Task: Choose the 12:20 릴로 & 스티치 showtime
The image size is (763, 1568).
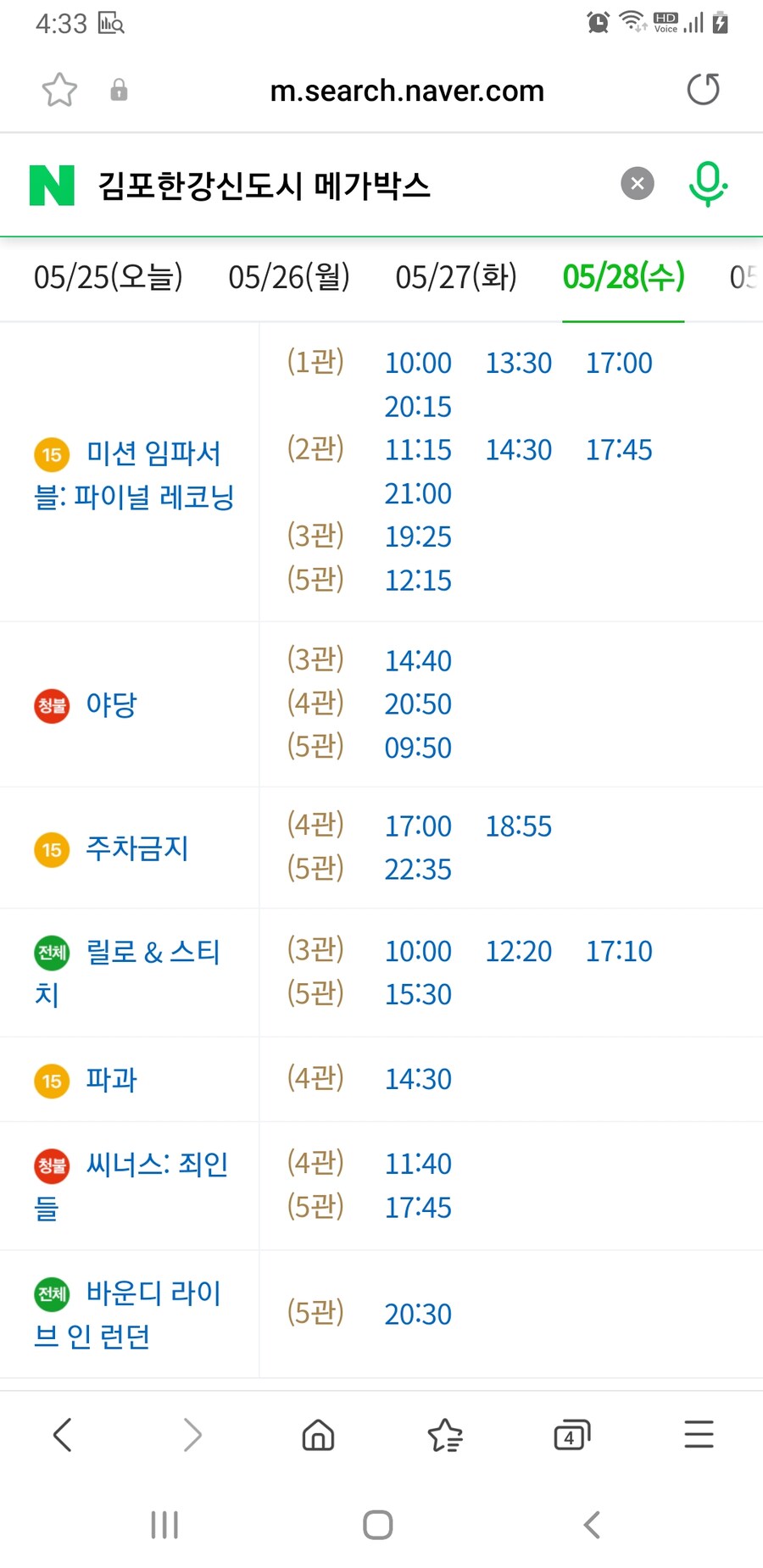Action: [x=518, y=952]
